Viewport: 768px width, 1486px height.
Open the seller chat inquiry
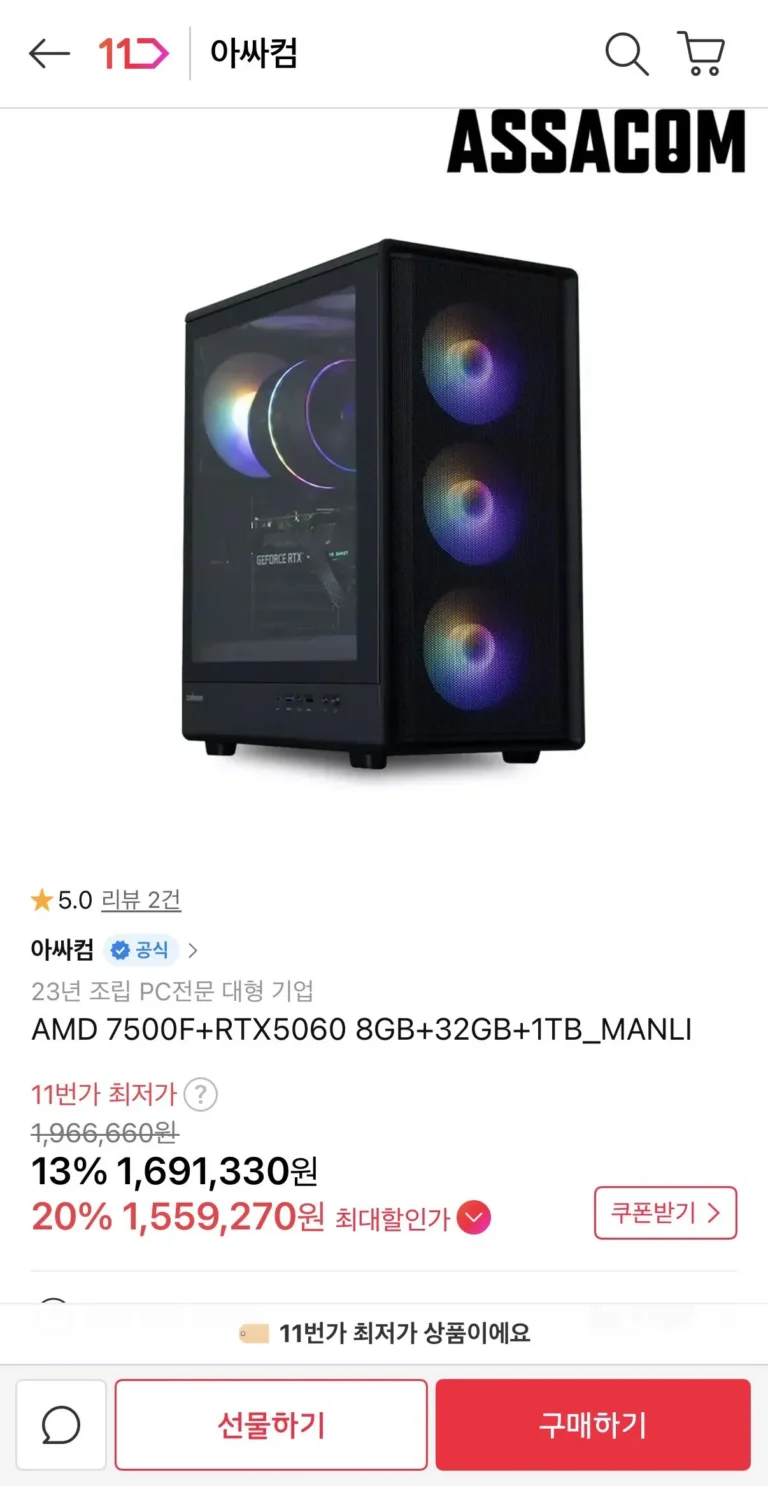click(x=61, y=1425)
